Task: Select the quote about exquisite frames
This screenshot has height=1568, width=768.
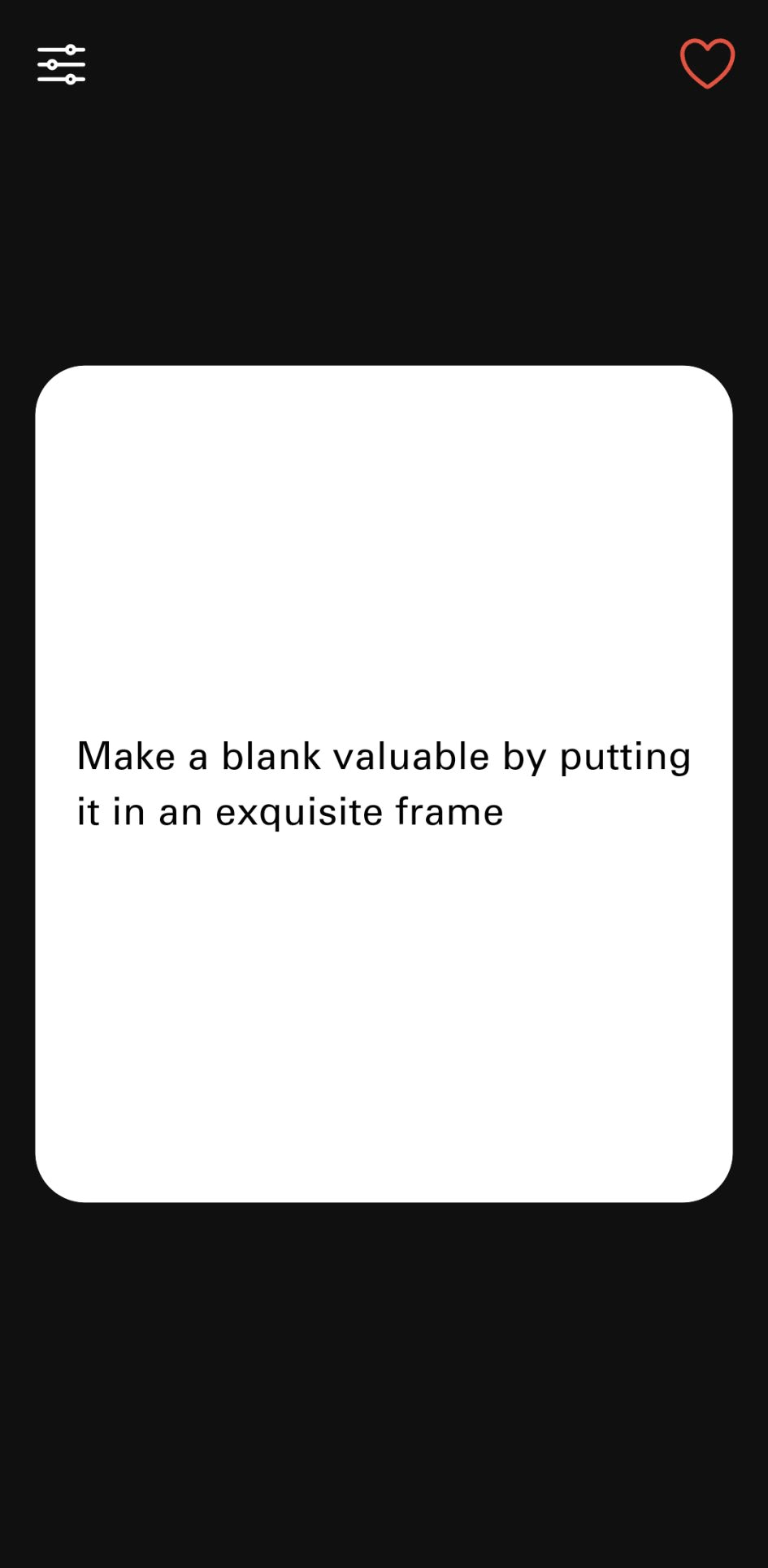Action: point(384,783)
